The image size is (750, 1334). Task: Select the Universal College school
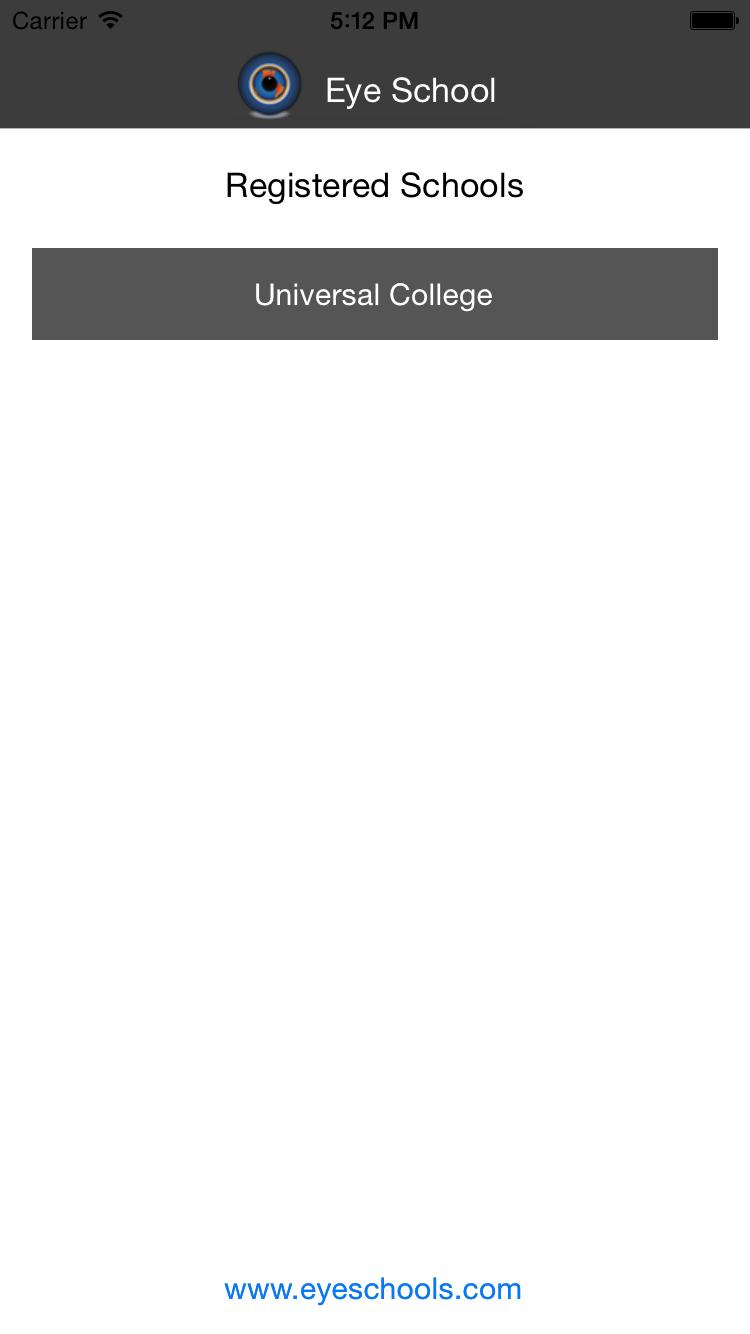374,294
